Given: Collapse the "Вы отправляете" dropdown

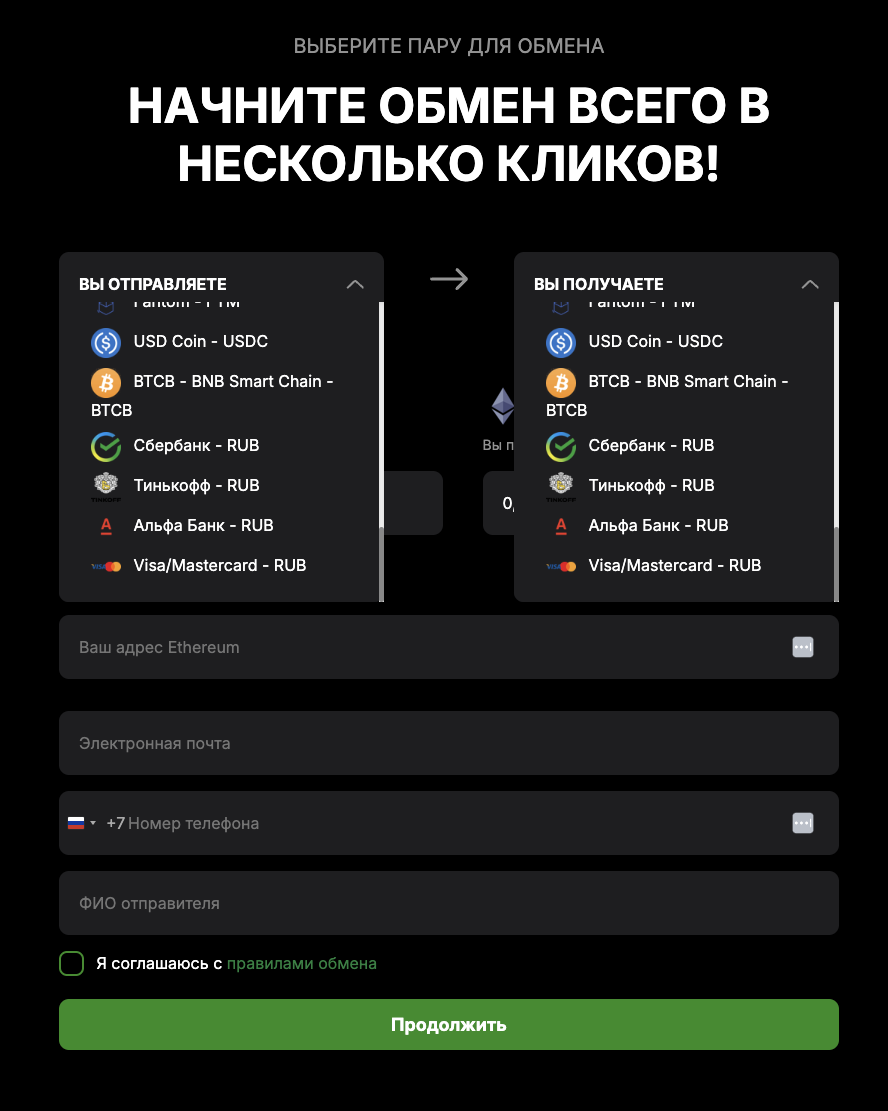Looking at the screenshot, I should tap(355, 284).
